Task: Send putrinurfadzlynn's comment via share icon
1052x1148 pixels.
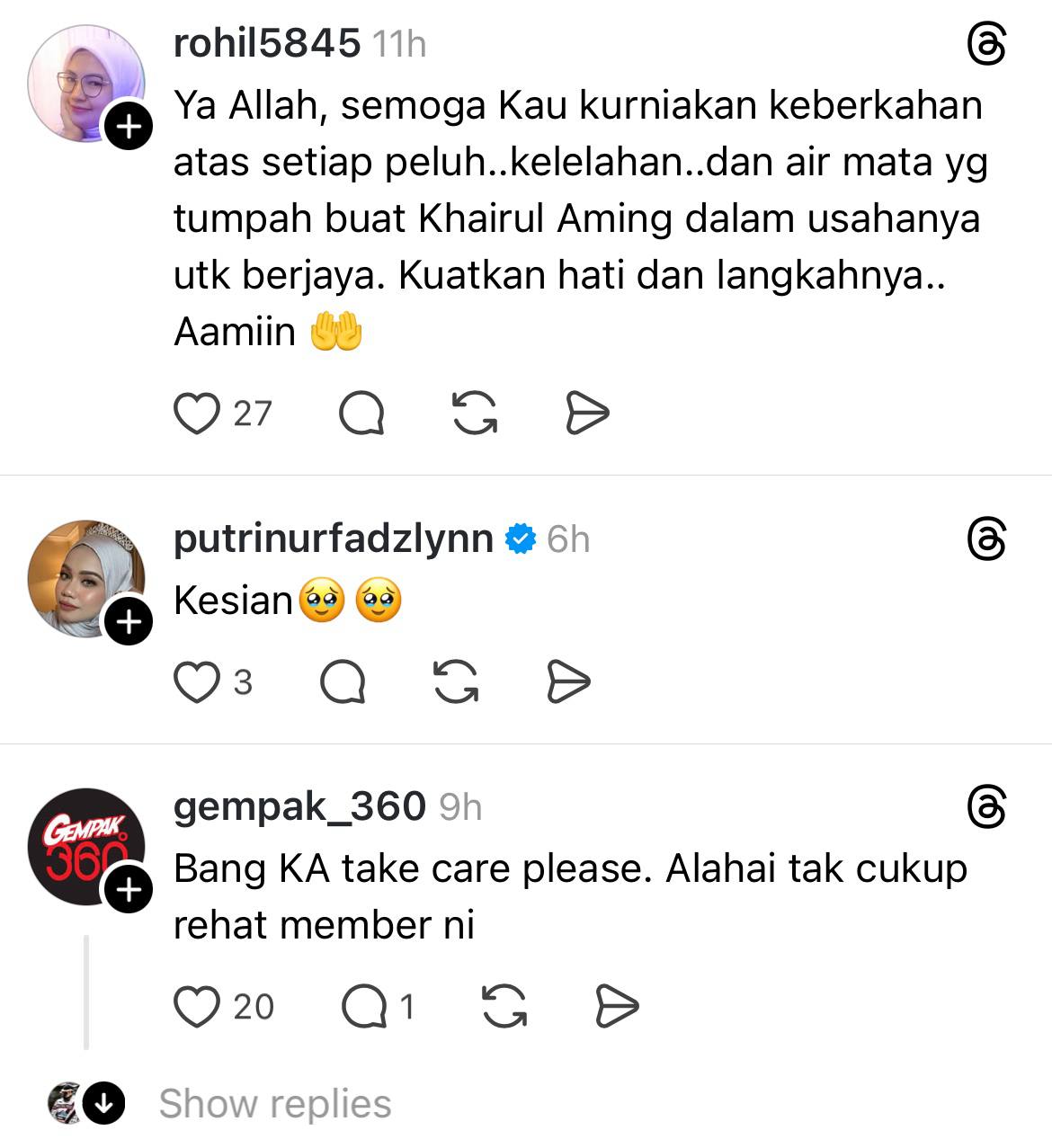Action: (x=568, y=682)
